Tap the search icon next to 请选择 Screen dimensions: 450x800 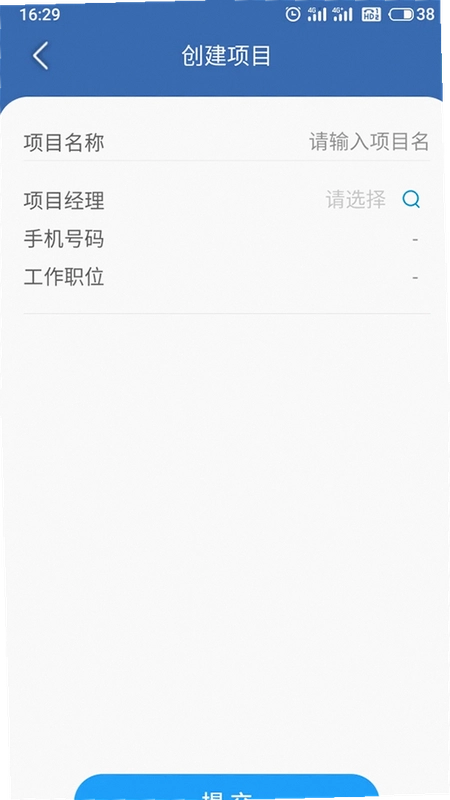click(411, 199)
